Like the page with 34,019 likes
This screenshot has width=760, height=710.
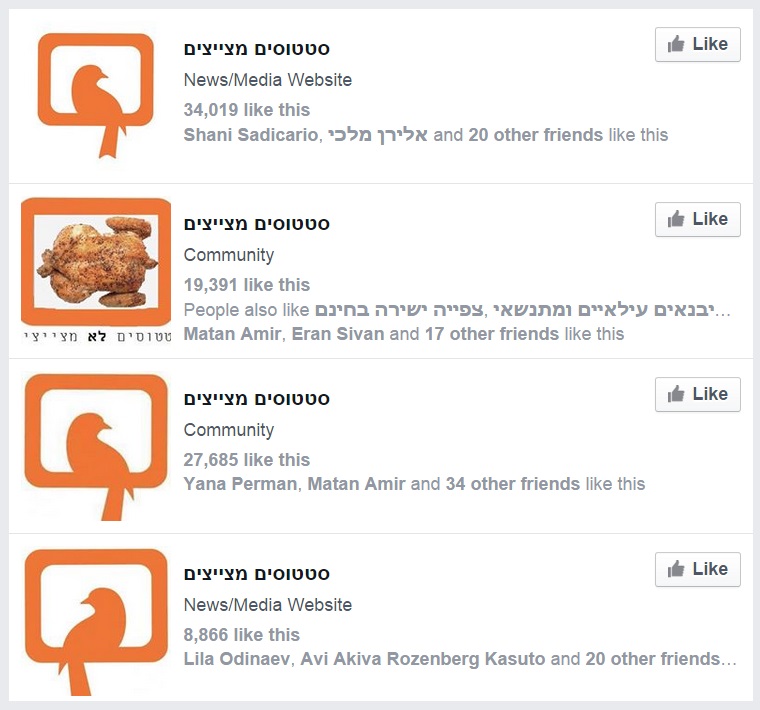[x=697, y=44]
